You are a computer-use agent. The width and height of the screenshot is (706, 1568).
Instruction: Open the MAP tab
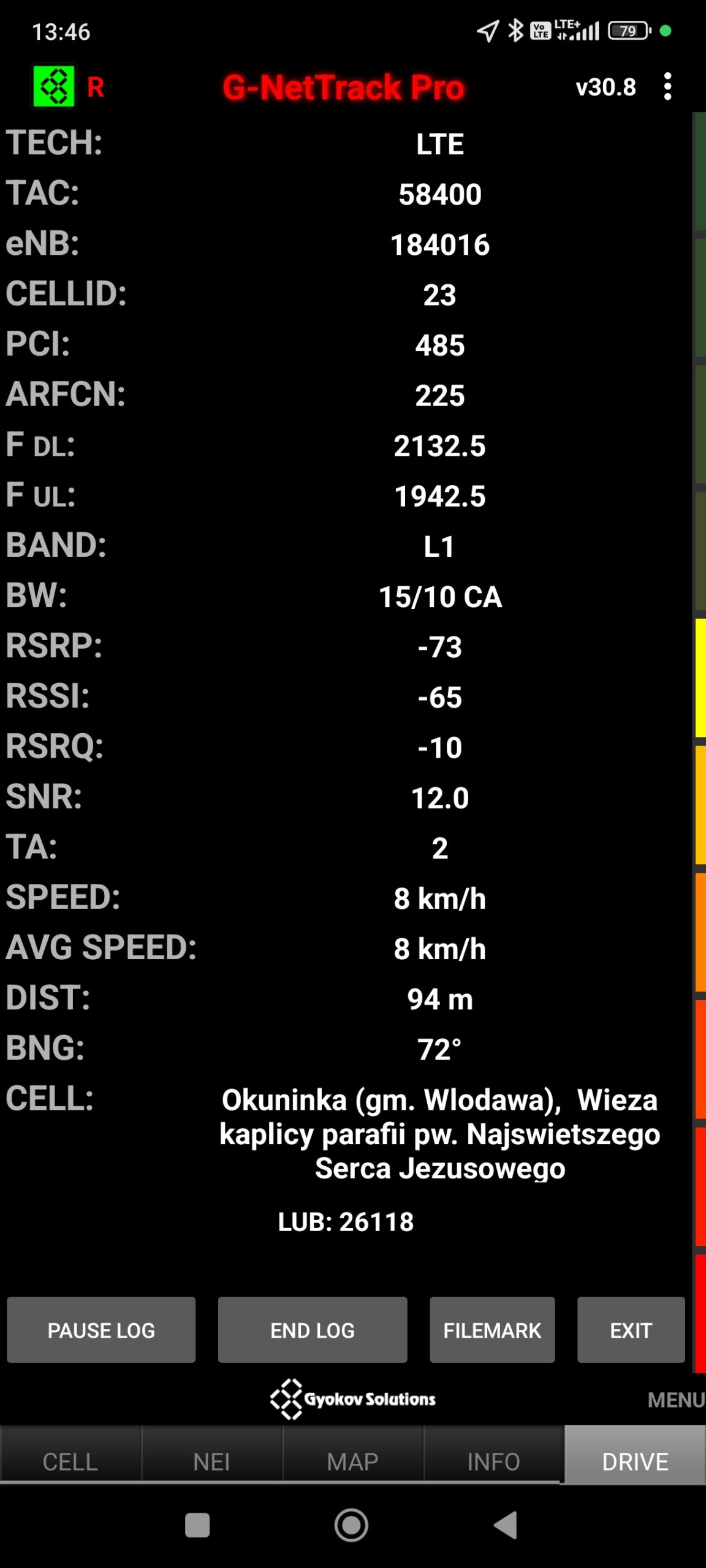[x=352, y=1461]
